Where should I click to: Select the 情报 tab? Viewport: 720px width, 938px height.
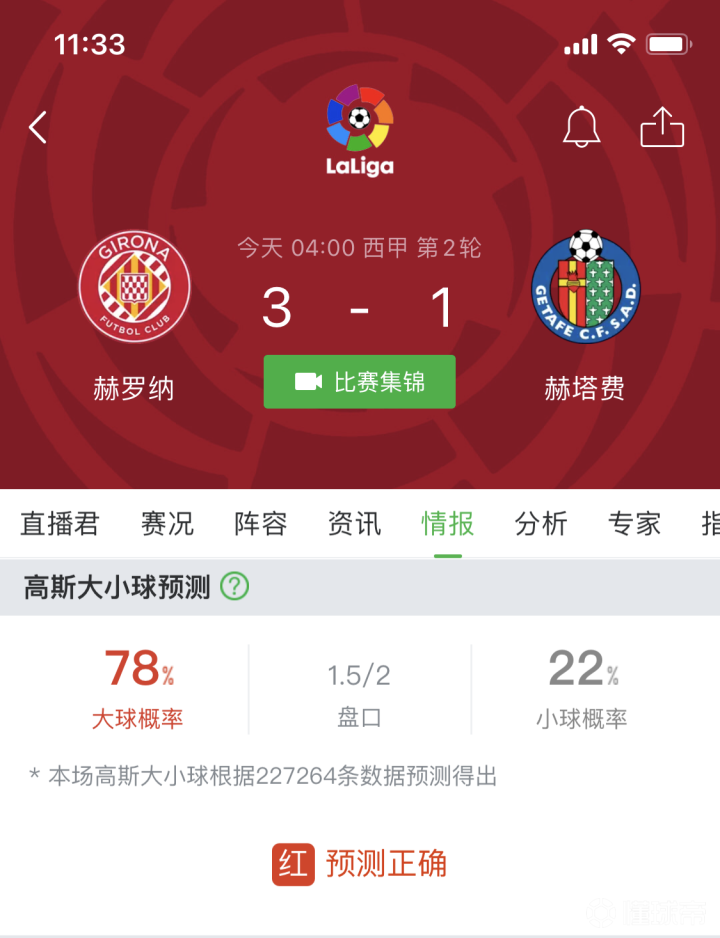coord(447,523)
